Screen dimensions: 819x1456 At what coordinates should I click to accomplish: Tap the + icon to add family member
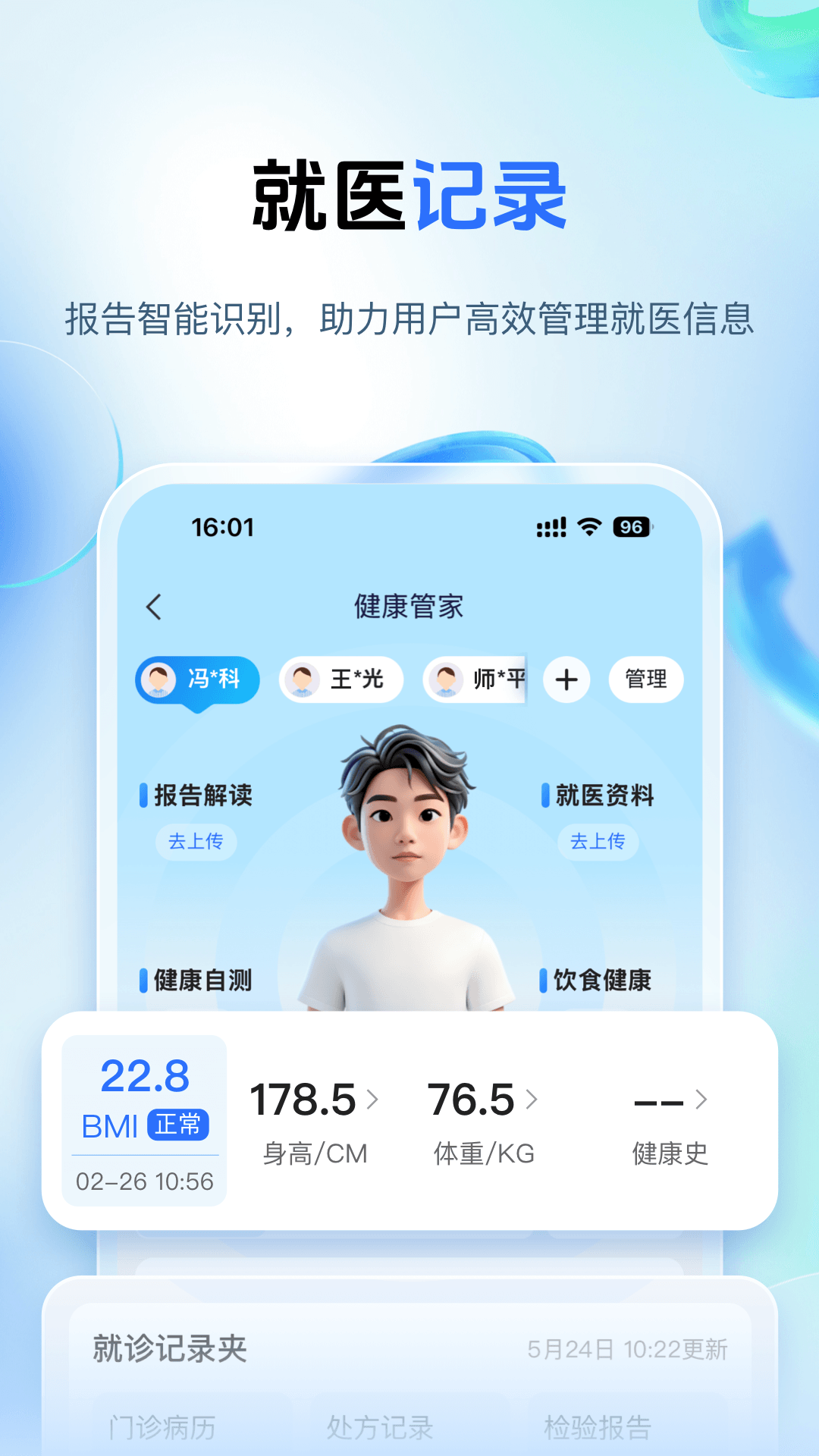pyautogui.click(x=566, y=680)
